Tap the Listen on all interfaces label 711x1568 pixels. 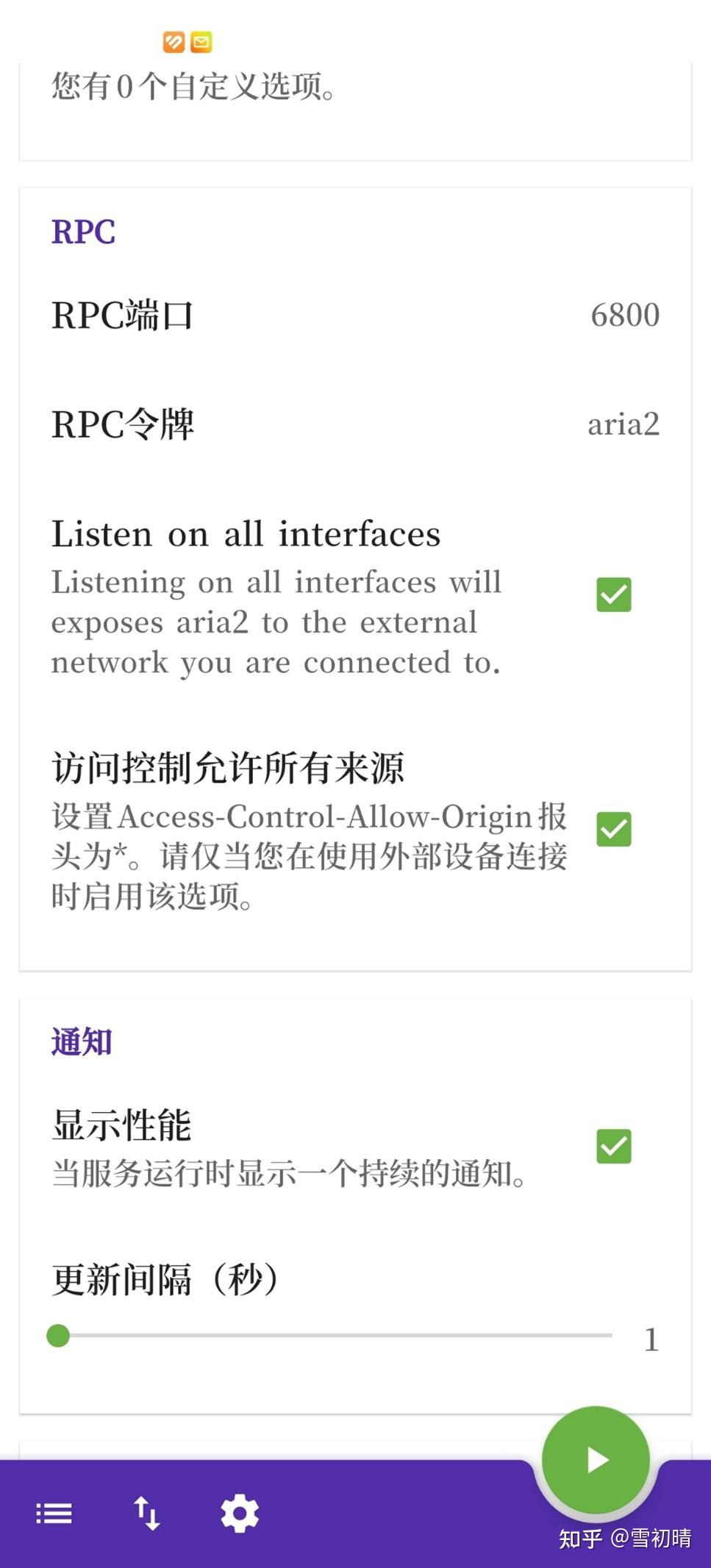246,534
